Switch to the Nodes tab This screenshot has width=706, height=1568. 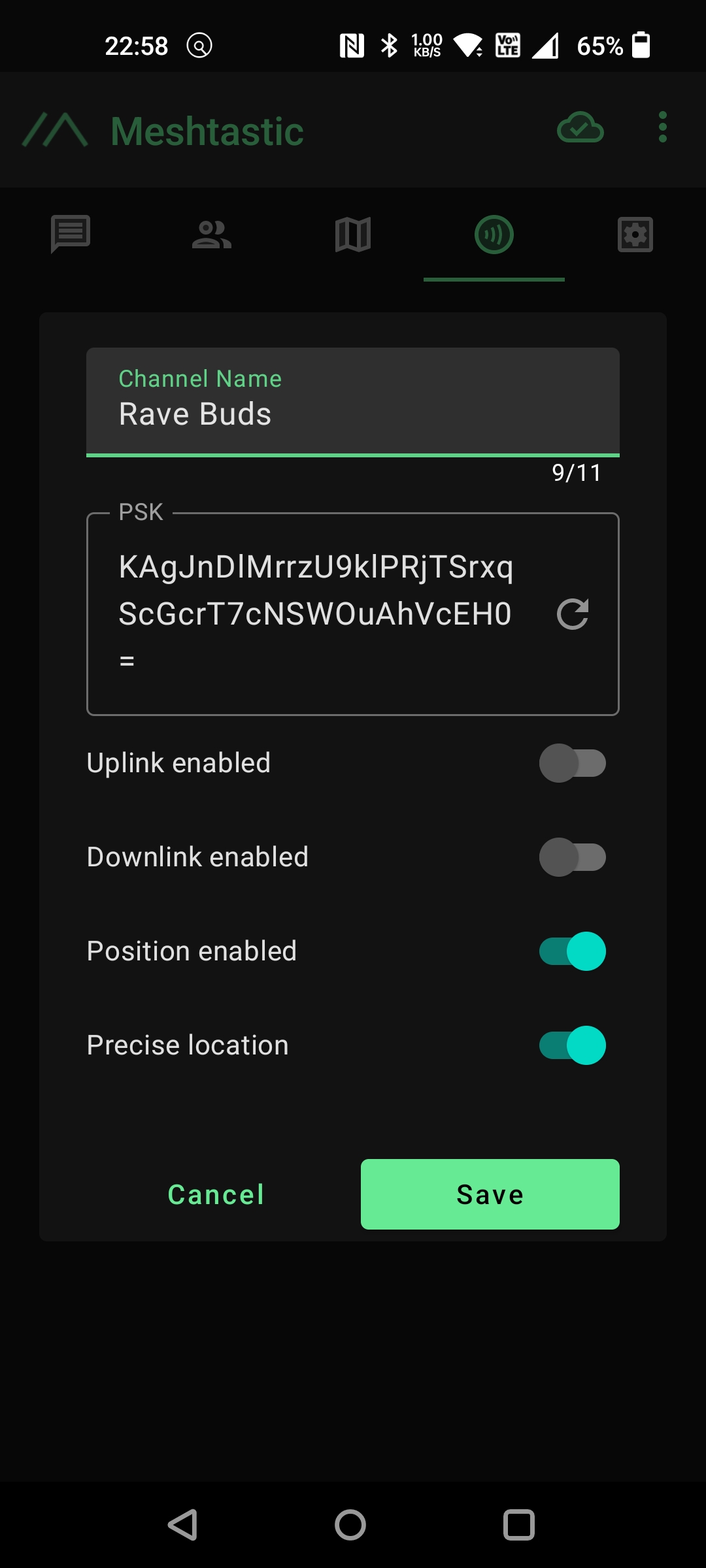pos(212,234)
